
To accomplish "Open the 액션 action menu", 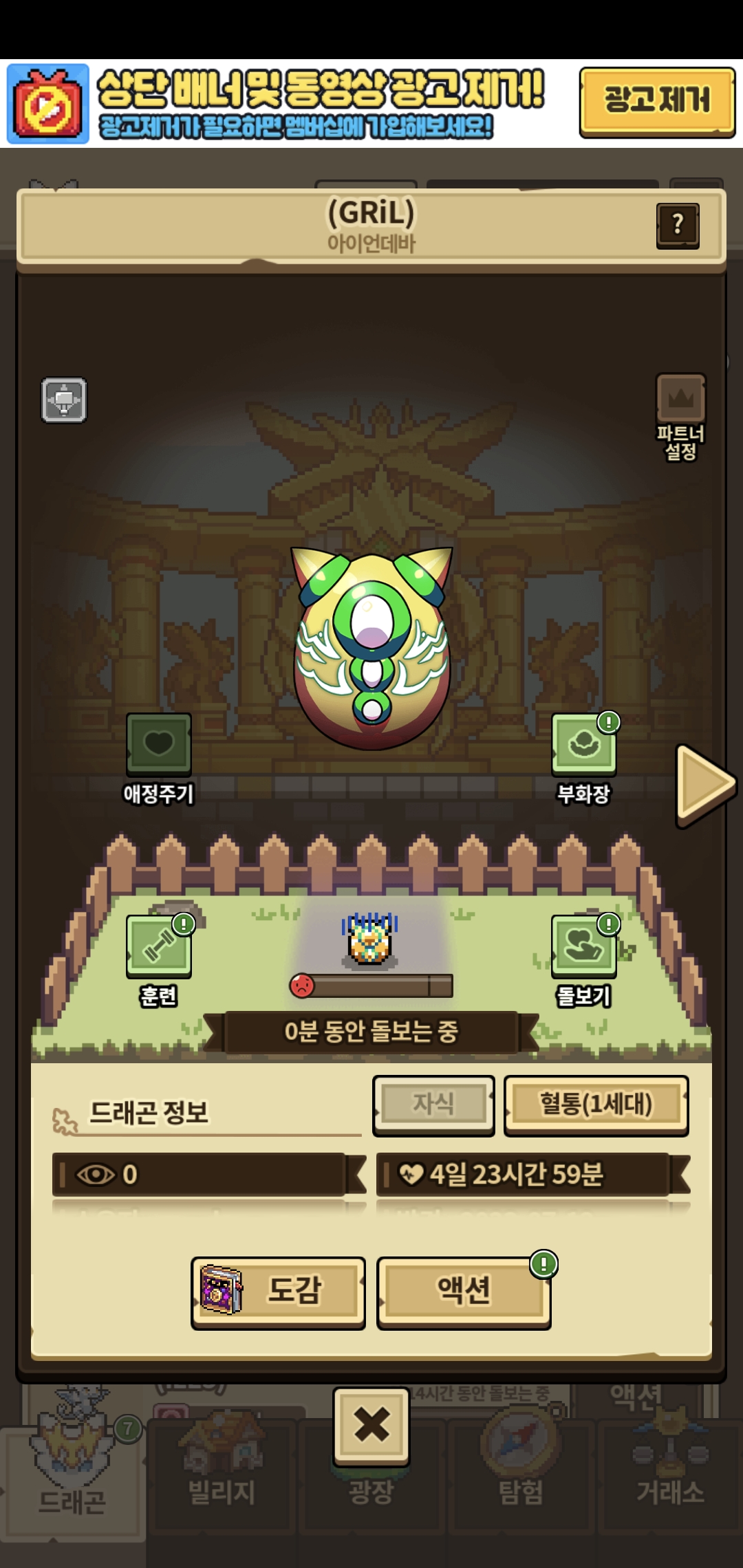I will coord(464,1292).
